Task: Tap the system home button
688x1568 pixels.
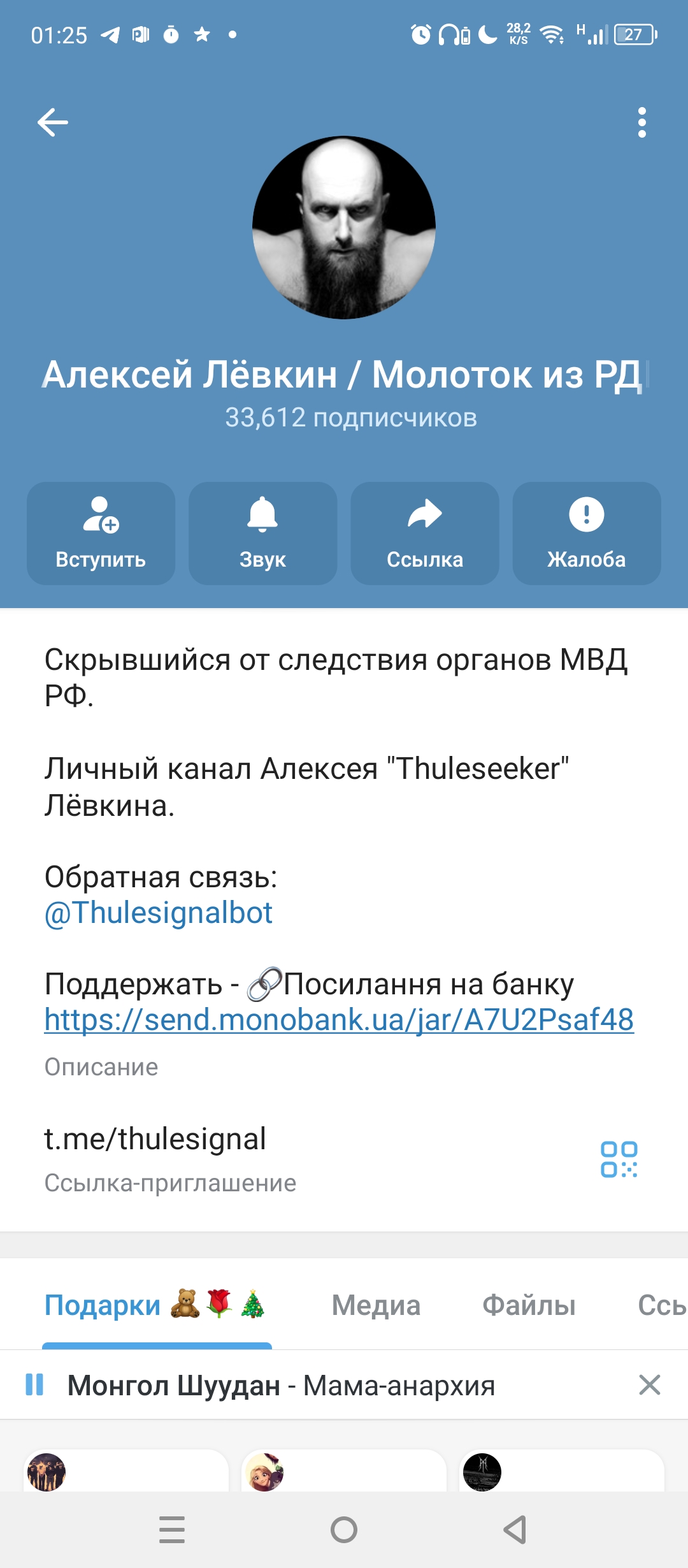Action: tap(344, 1529)
